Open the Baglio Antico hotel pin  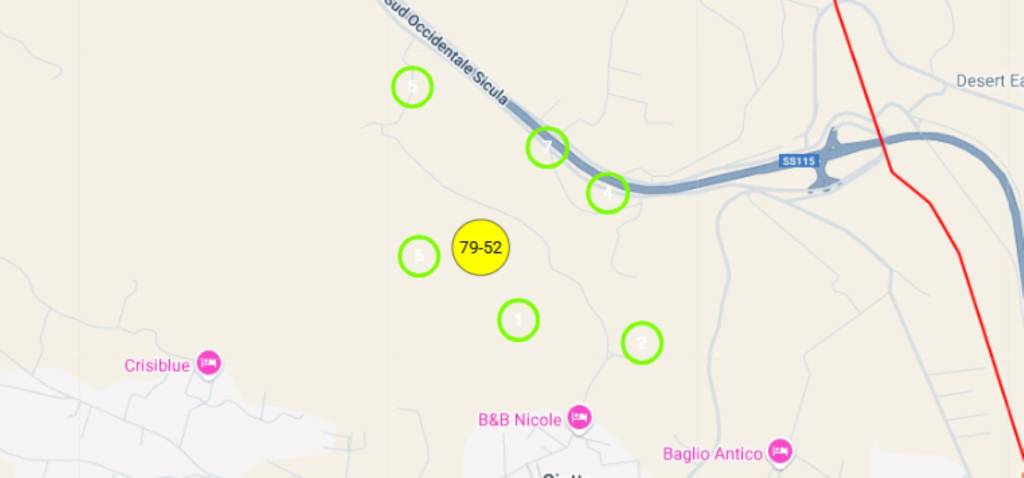781,452
